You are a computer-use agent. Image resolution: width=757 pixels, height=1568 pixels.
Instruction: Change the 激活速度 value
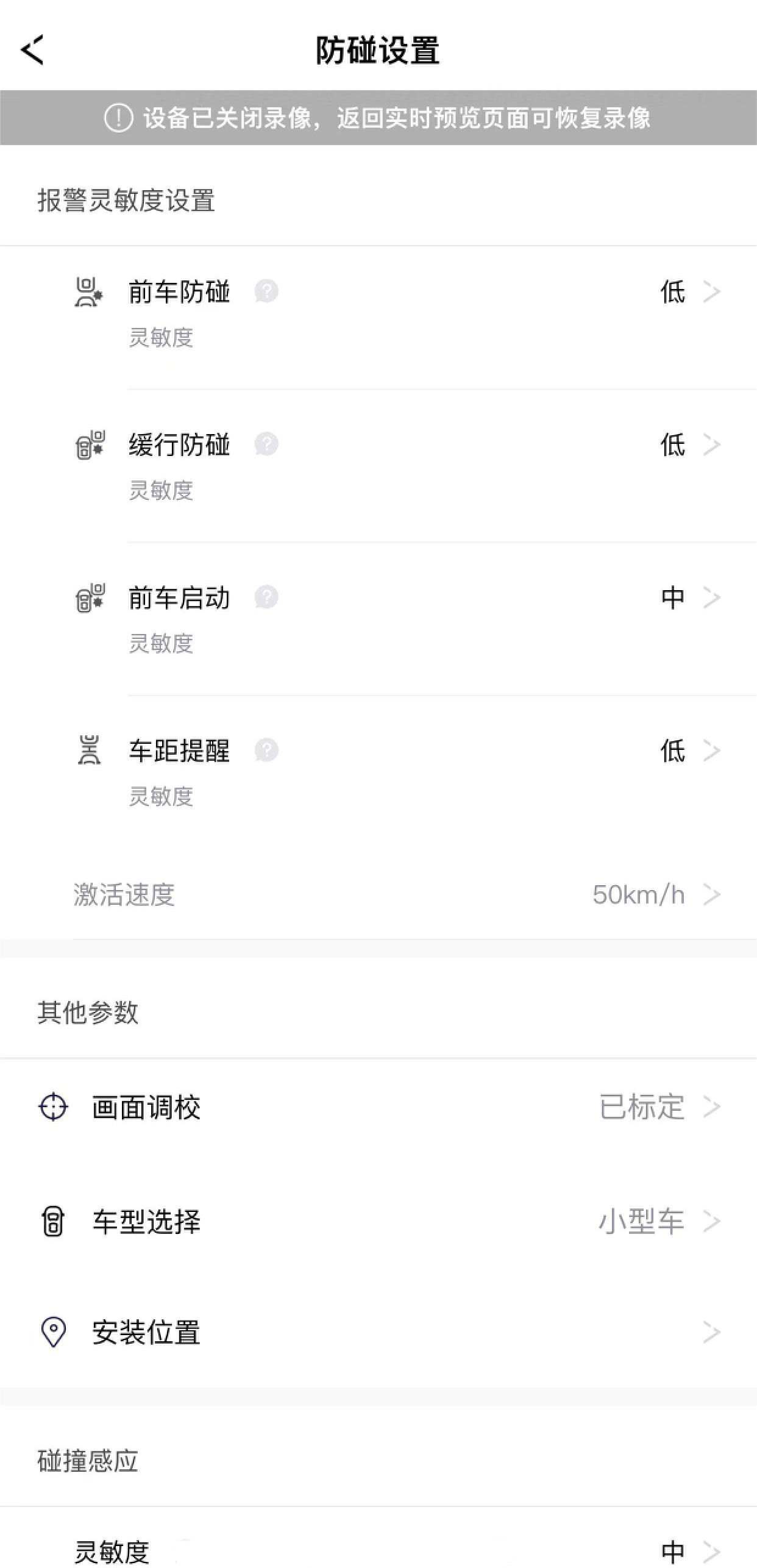[655, 895]
